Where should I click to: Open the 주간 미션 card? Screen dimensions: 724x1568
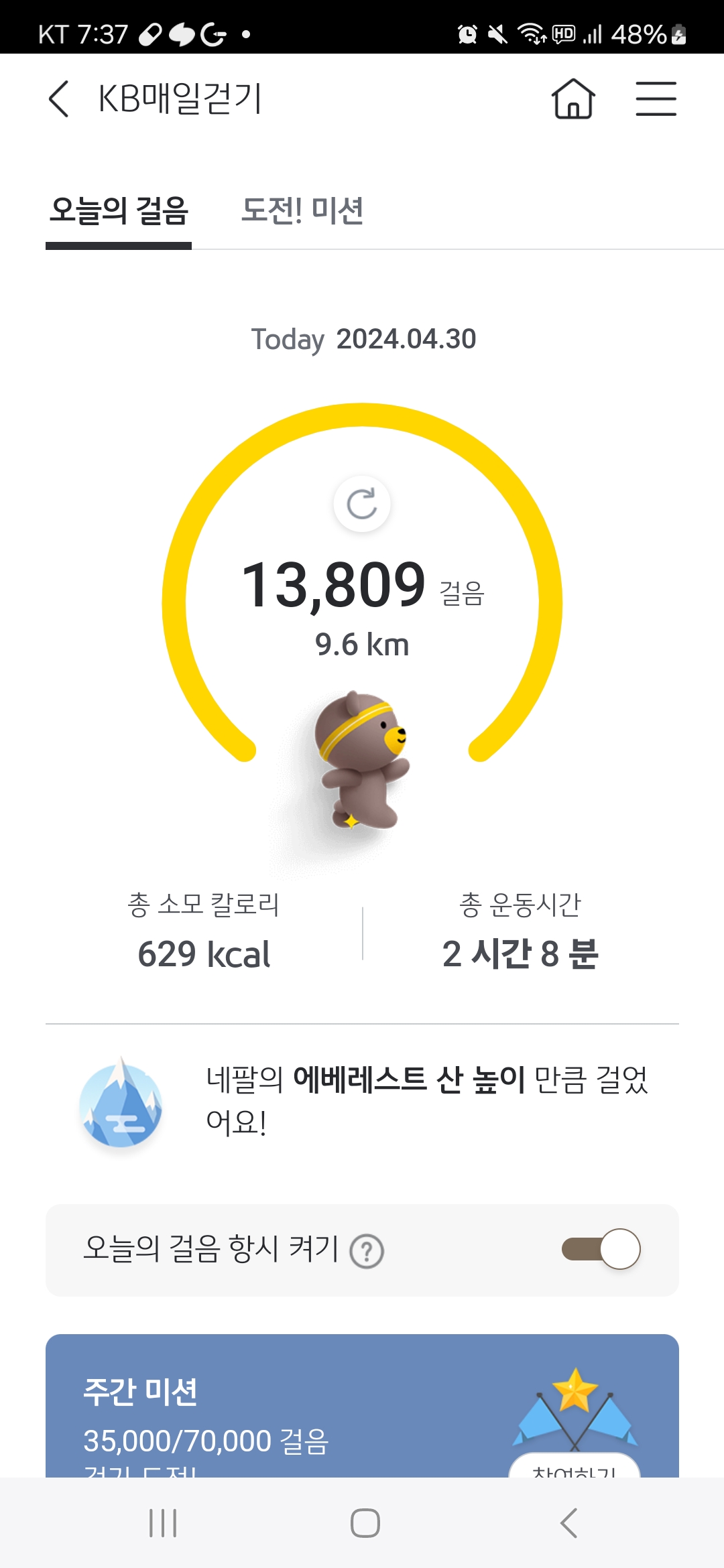268,1407
